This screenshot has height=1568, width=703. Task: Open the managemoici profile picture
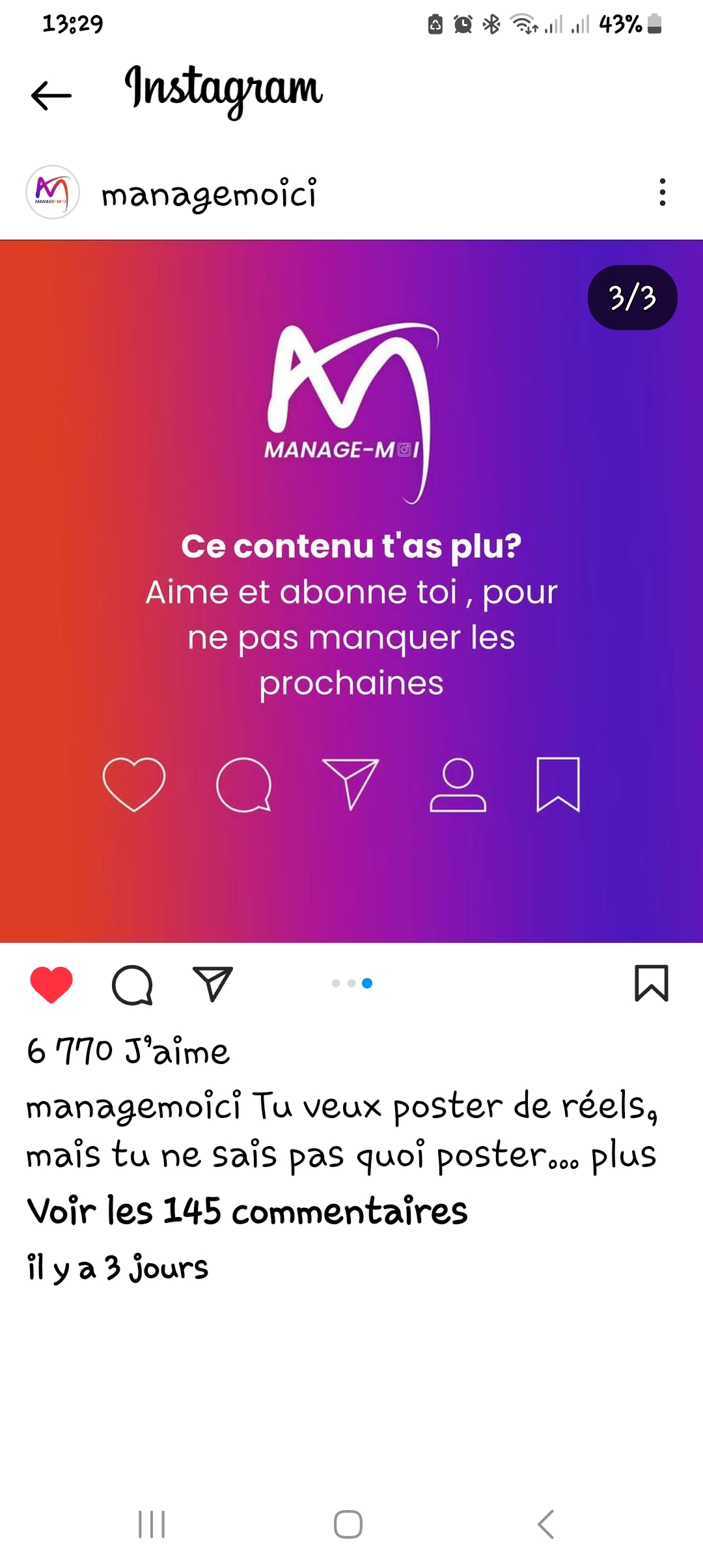pos(53,192)
